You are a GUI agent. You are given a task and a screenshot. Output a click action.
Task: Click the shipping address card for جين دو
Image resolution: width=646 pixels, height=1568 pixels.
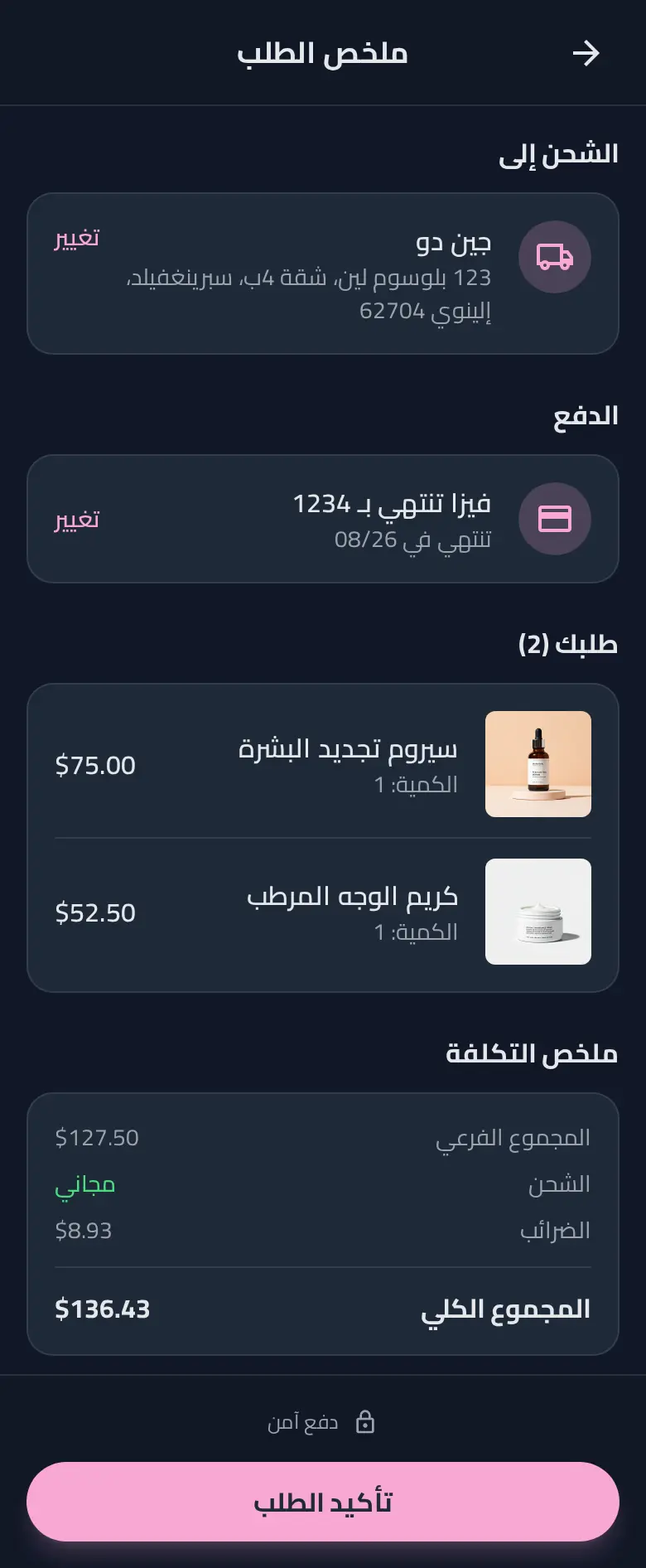pyautogui.click(x=323, y=273)
